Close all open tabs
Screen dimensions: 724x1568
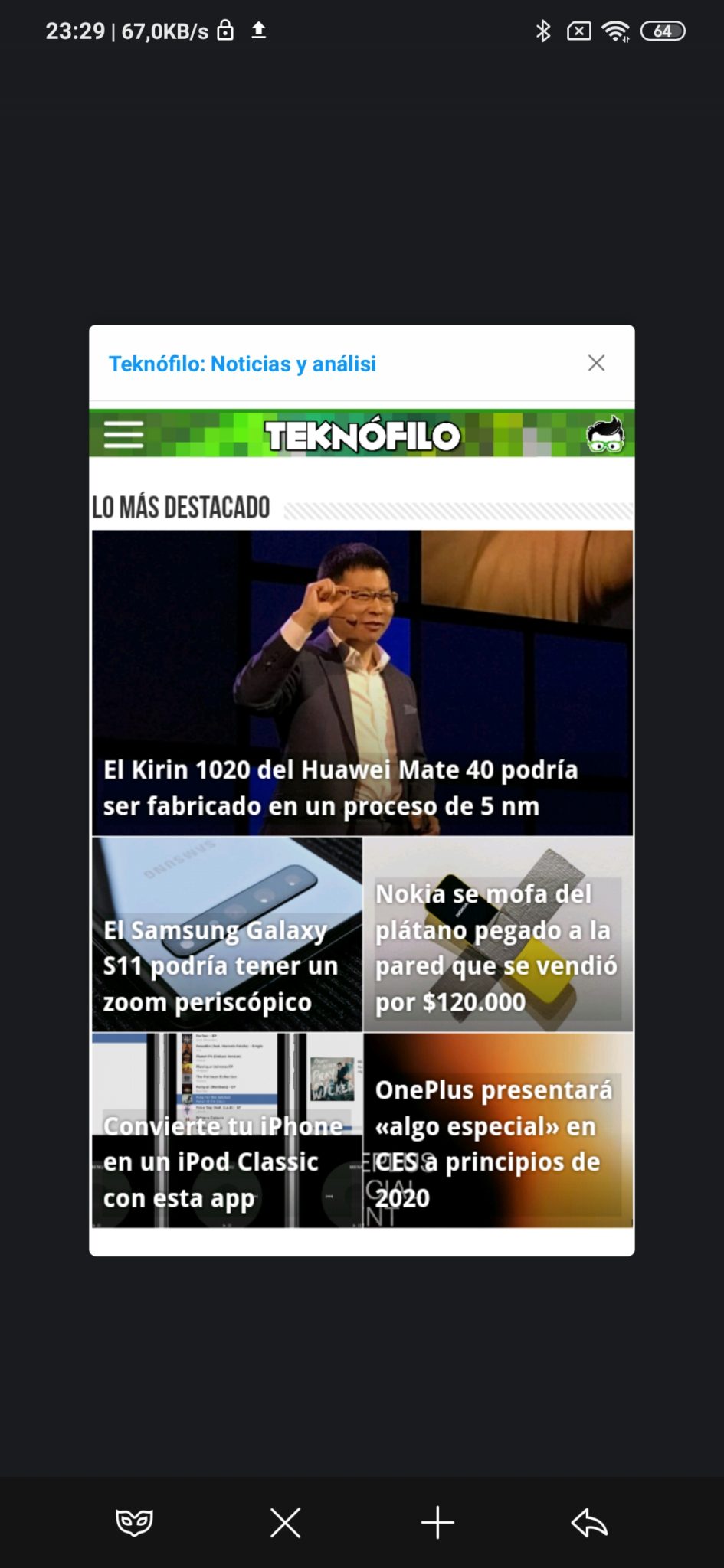tap(286, 1522)
